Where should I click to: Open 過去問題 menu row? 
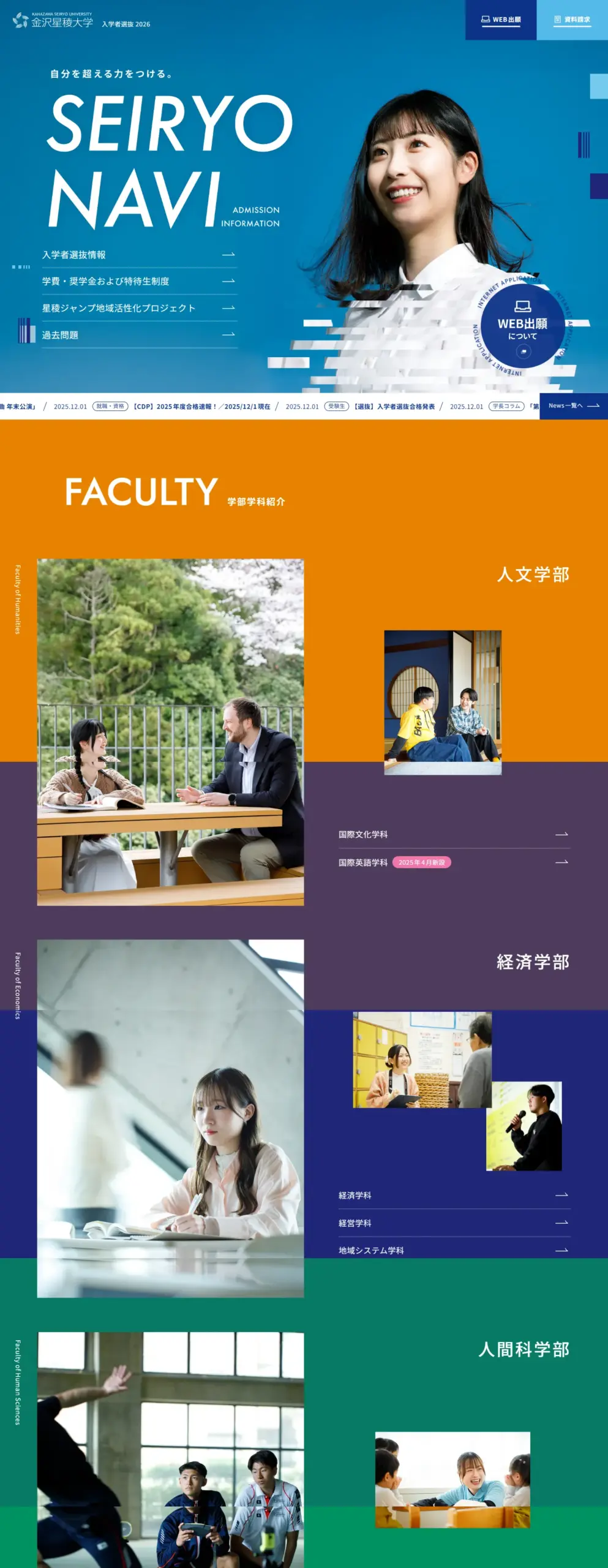pyautogui.click(x=139, y=335)
